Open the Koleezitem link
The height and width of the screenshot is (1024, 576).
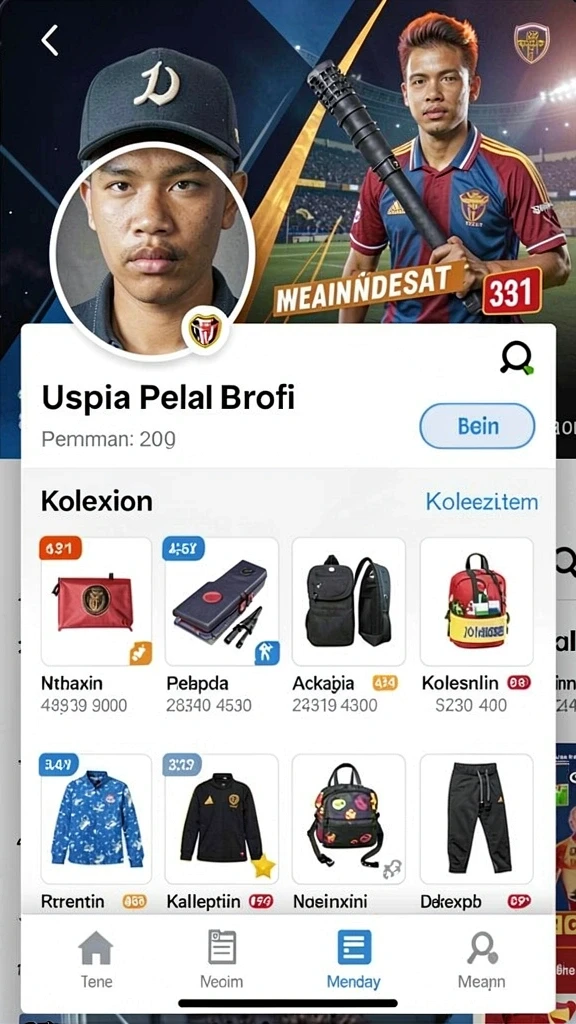pyautogui.click(x=482, y=502)
